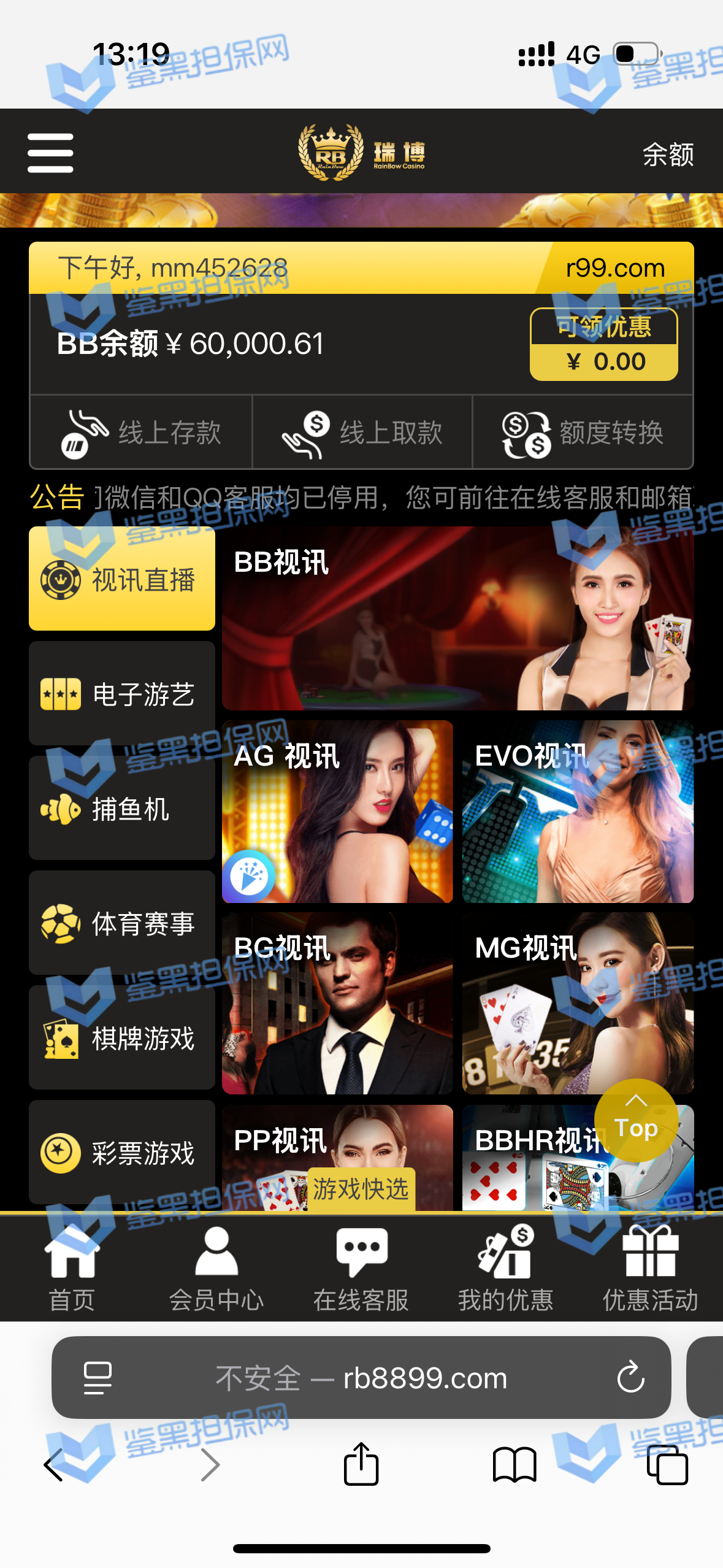Select the 电子游艺 category
Image resolution: width=723 pixels, height=1568 pixels.
[121, 694]
